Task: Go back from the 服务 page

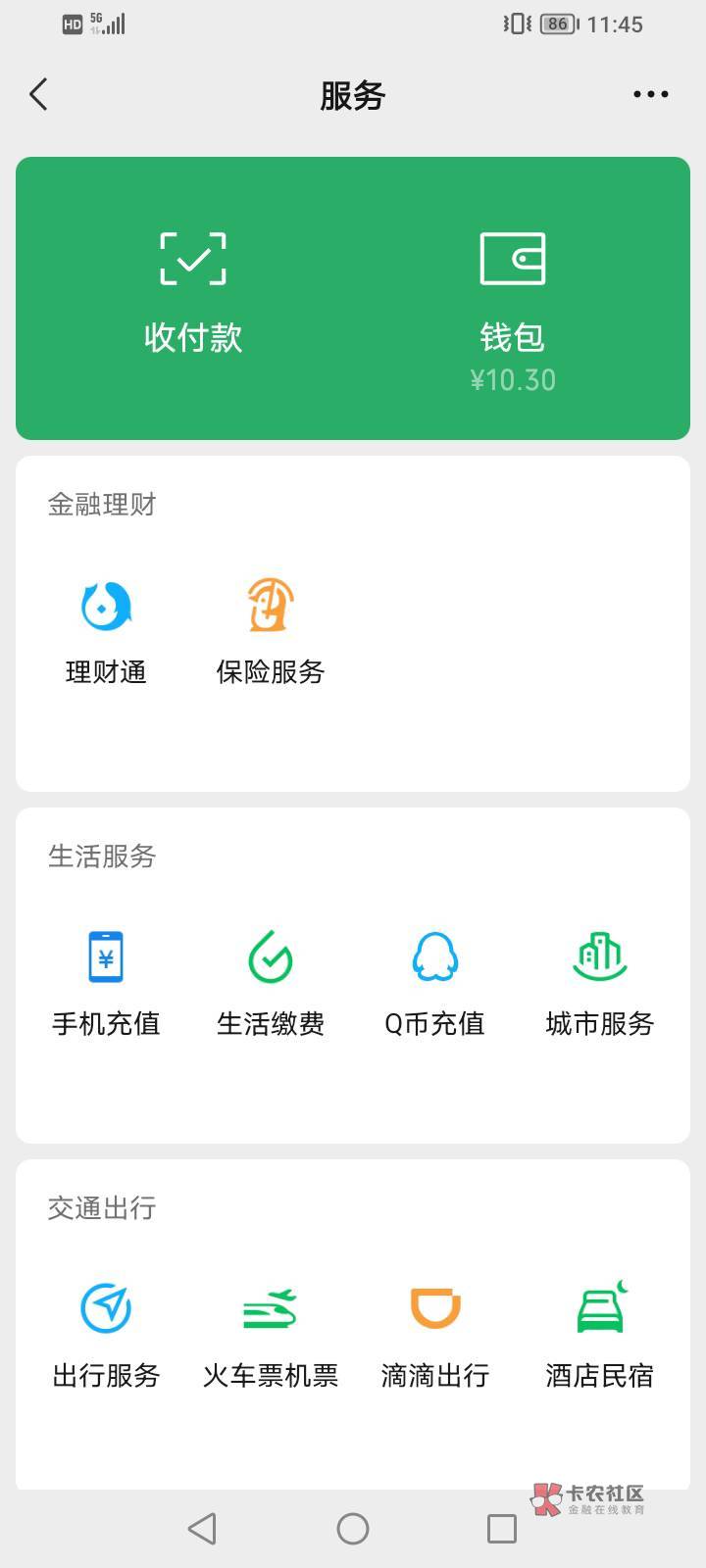Action: pyautogui.click(x=39, y=95)
